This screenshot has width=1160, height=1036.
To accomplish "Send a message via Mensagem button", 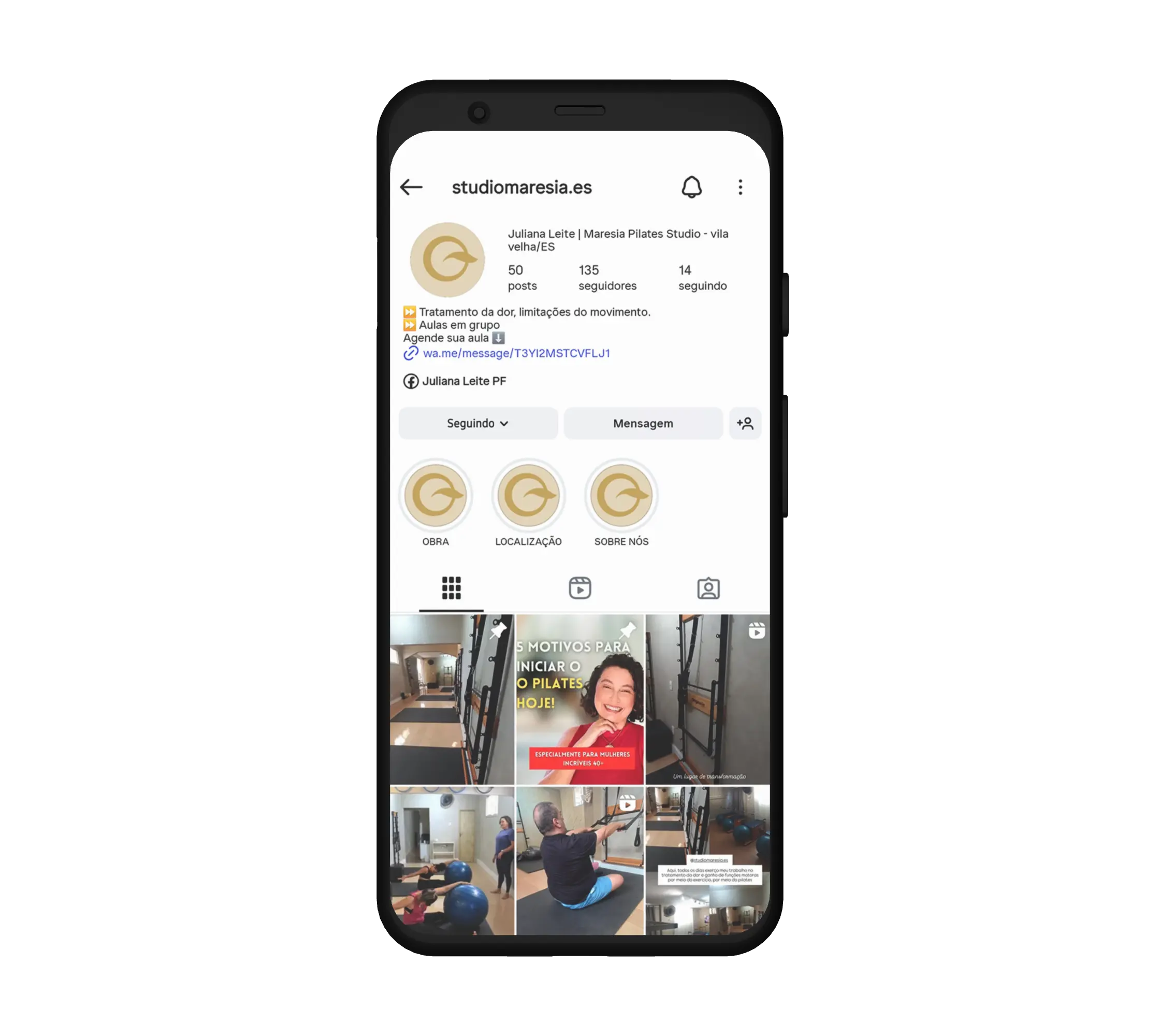I will click(x=643, y=424).
